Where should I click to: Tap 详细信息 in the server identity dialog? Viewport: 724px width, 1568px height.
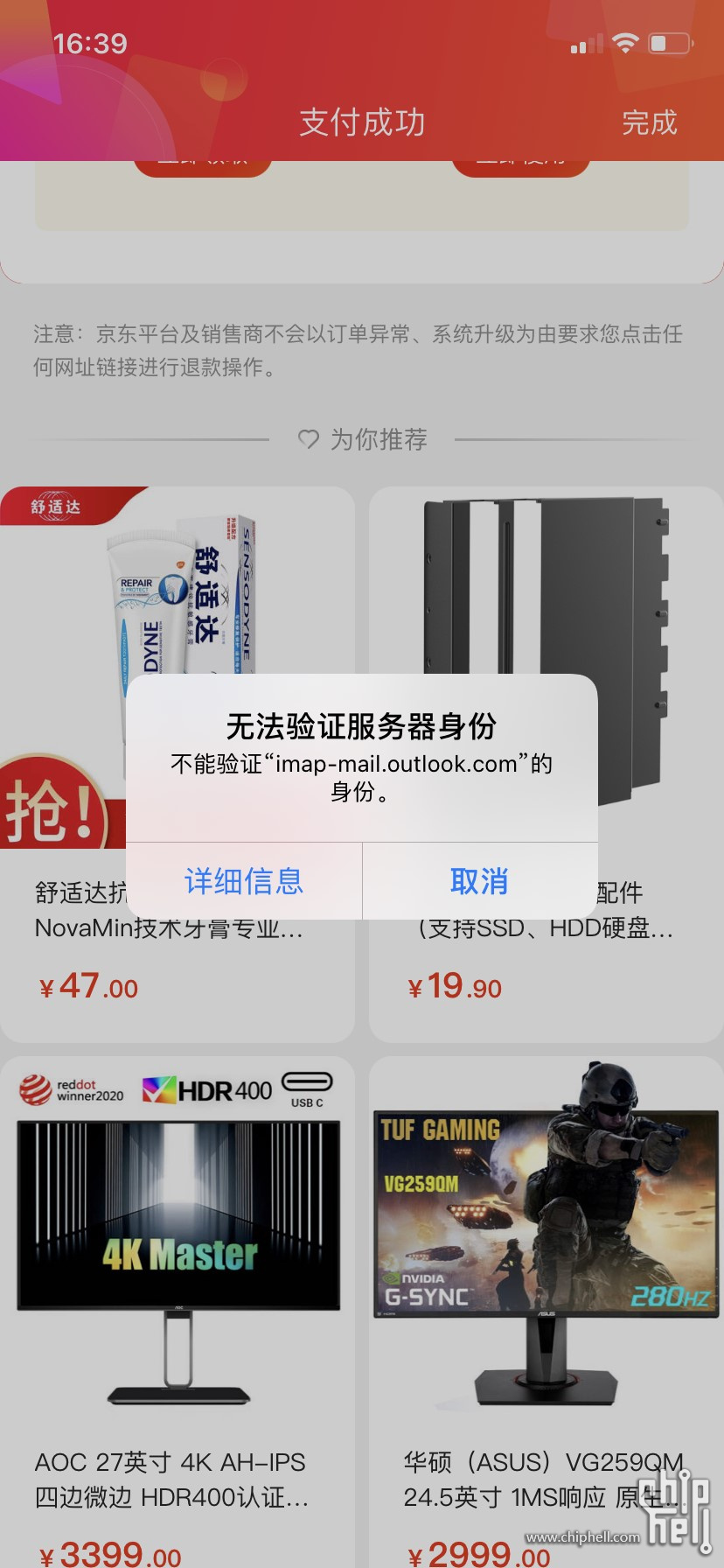244,880
